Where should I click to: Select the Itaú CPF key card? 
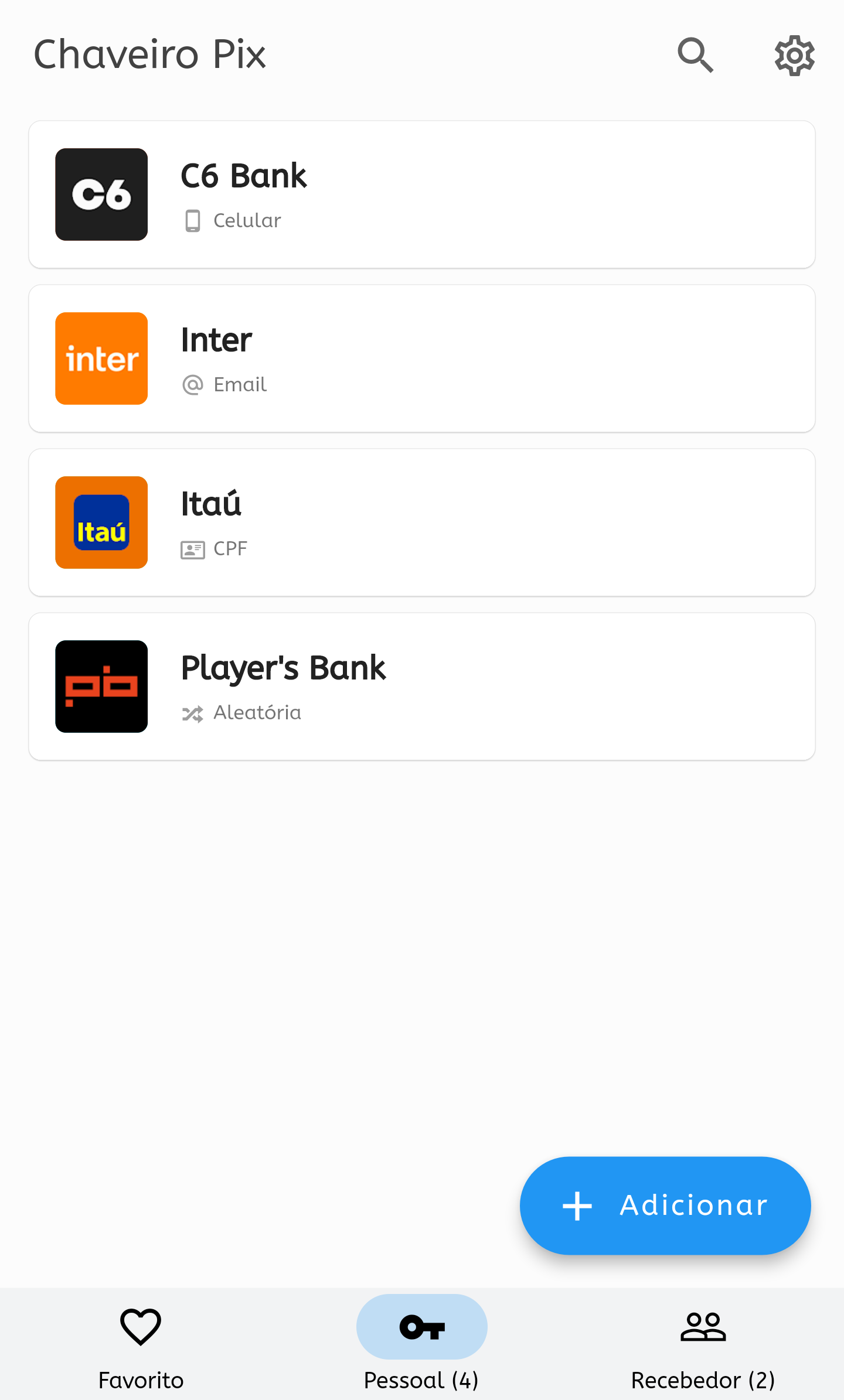tap(422, 523)
